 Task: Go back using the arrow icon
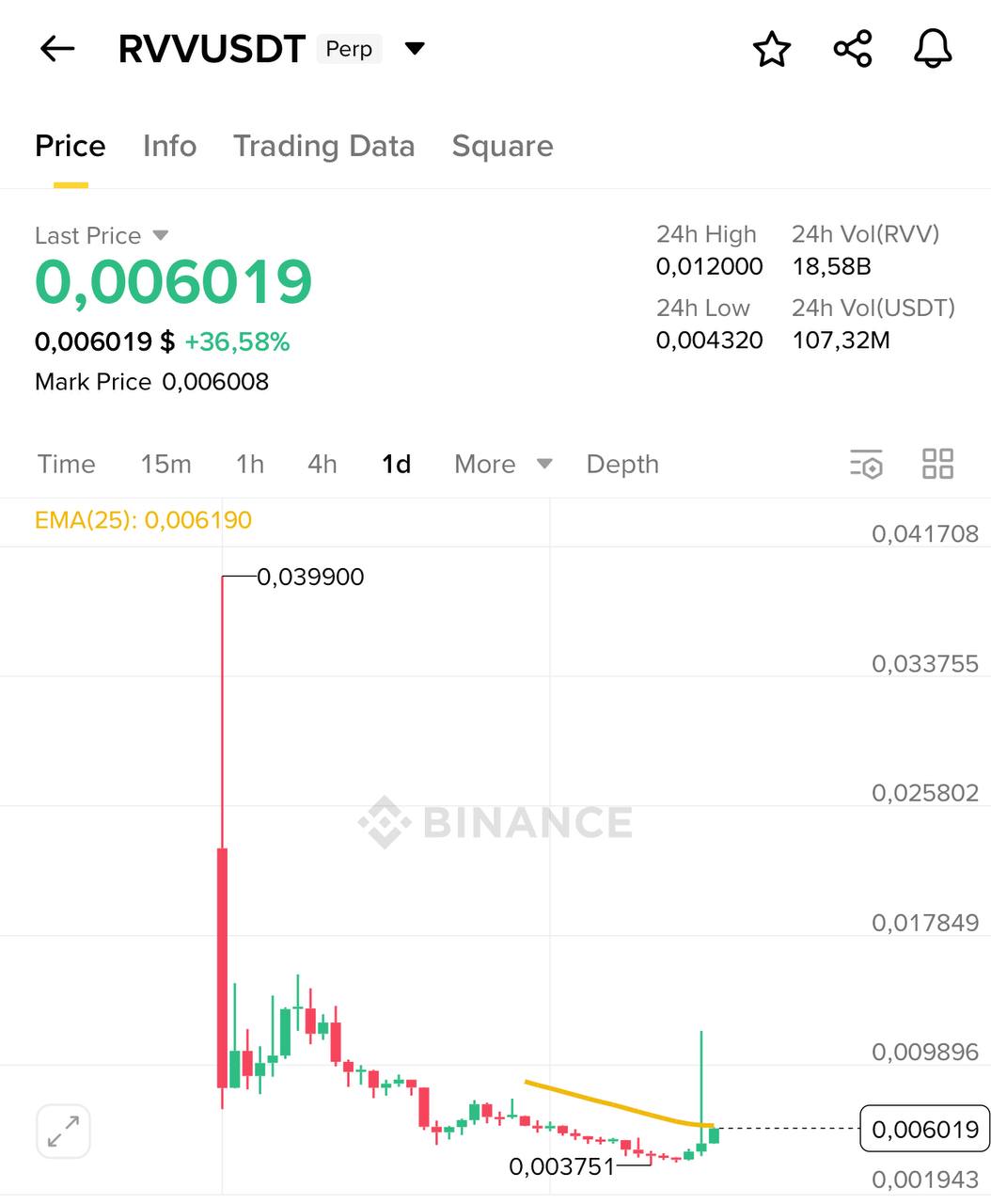click(56, 50)
